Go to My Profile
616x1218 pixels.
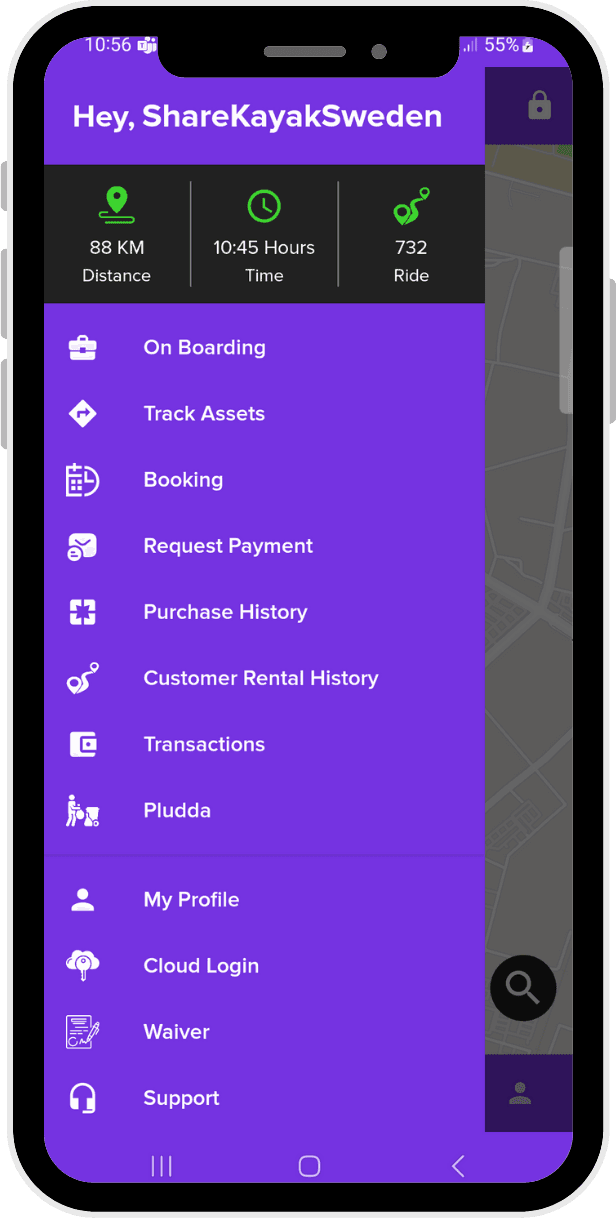(x=191, y=900)
